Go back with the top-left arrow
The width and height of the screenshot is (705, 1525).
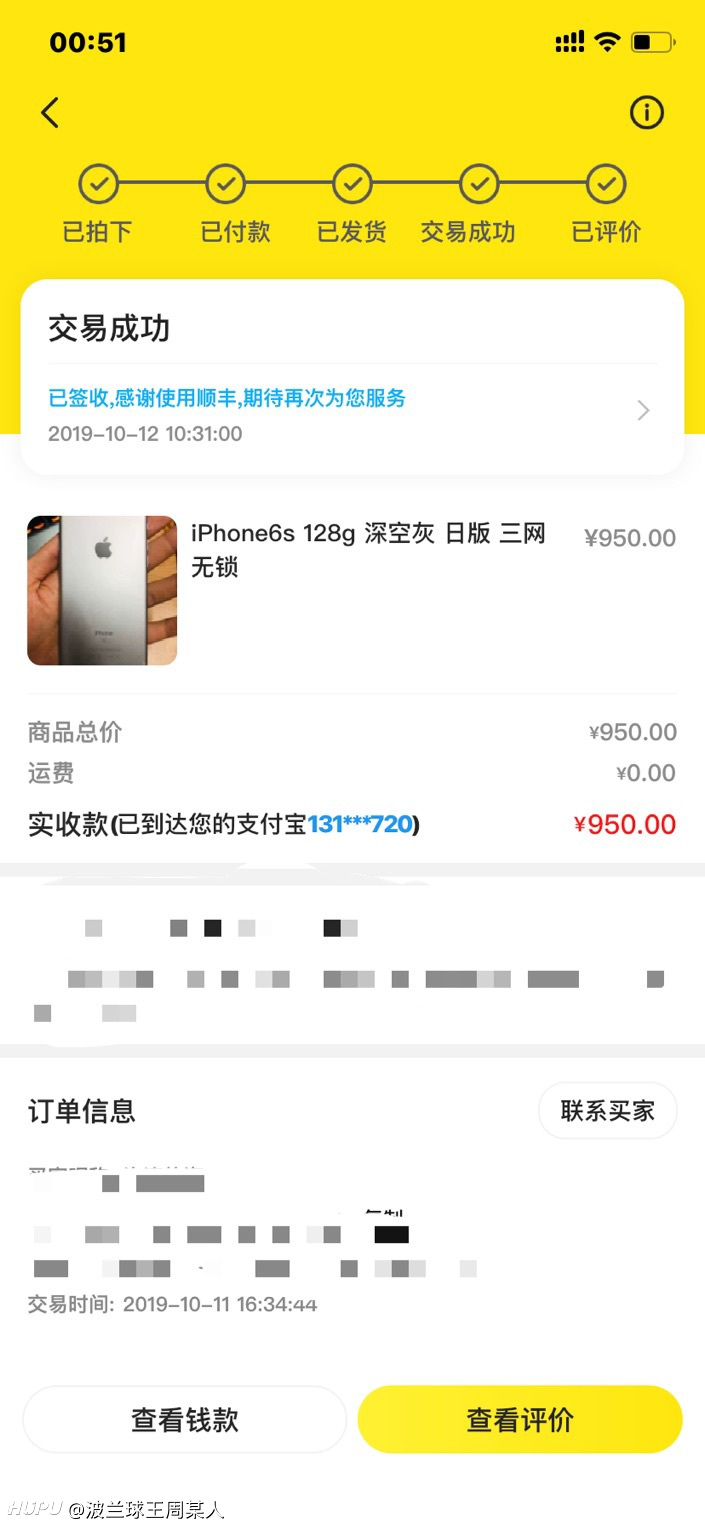pos(50,113)
